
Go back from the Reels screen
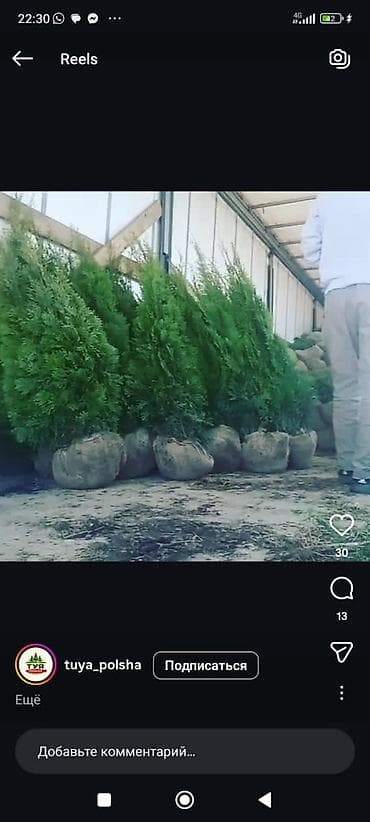[x=23, y=59]
